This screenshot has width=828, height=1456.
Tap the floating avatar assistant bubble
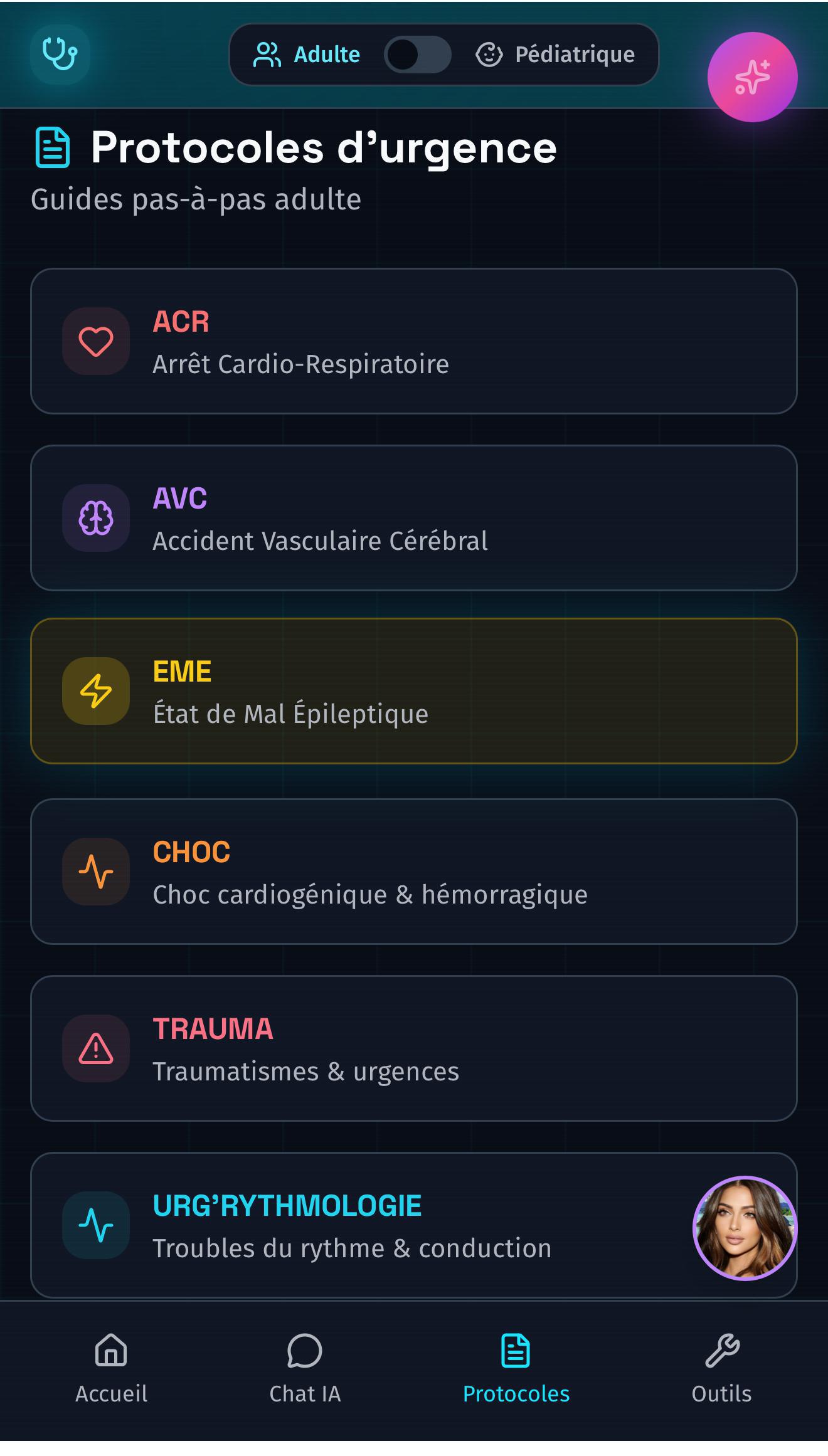coord(745,1228)
